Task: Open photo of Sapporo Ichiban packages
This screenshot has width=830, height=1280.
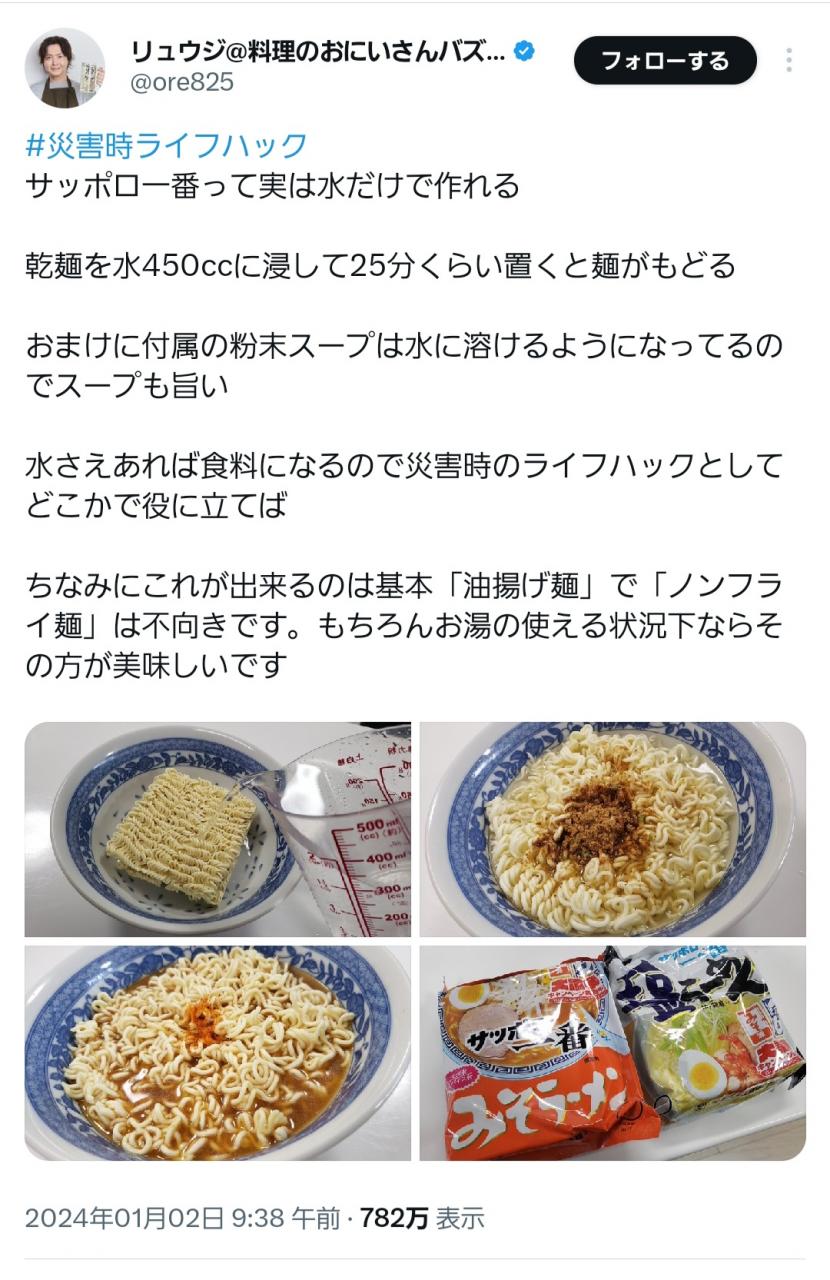Action: tap(612, 1052)
